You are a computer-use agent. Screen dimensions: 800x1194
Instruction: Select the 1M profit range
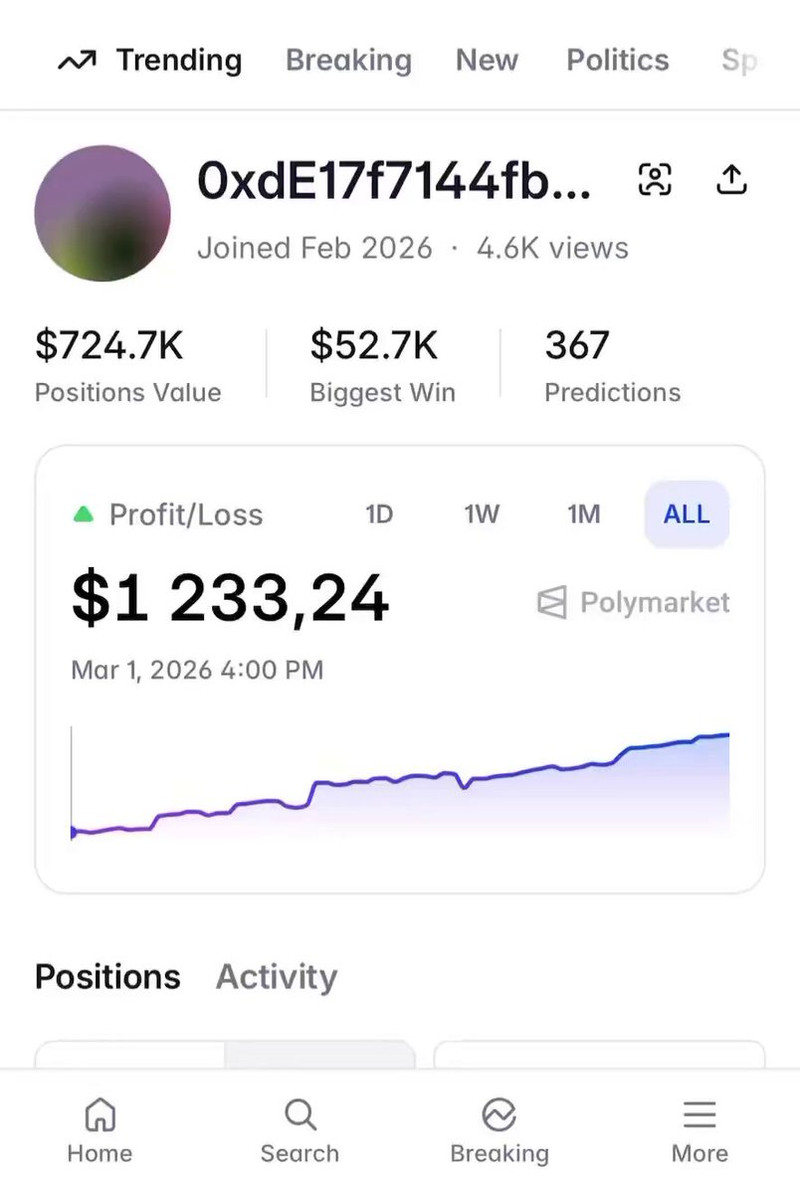pos(584,515)
